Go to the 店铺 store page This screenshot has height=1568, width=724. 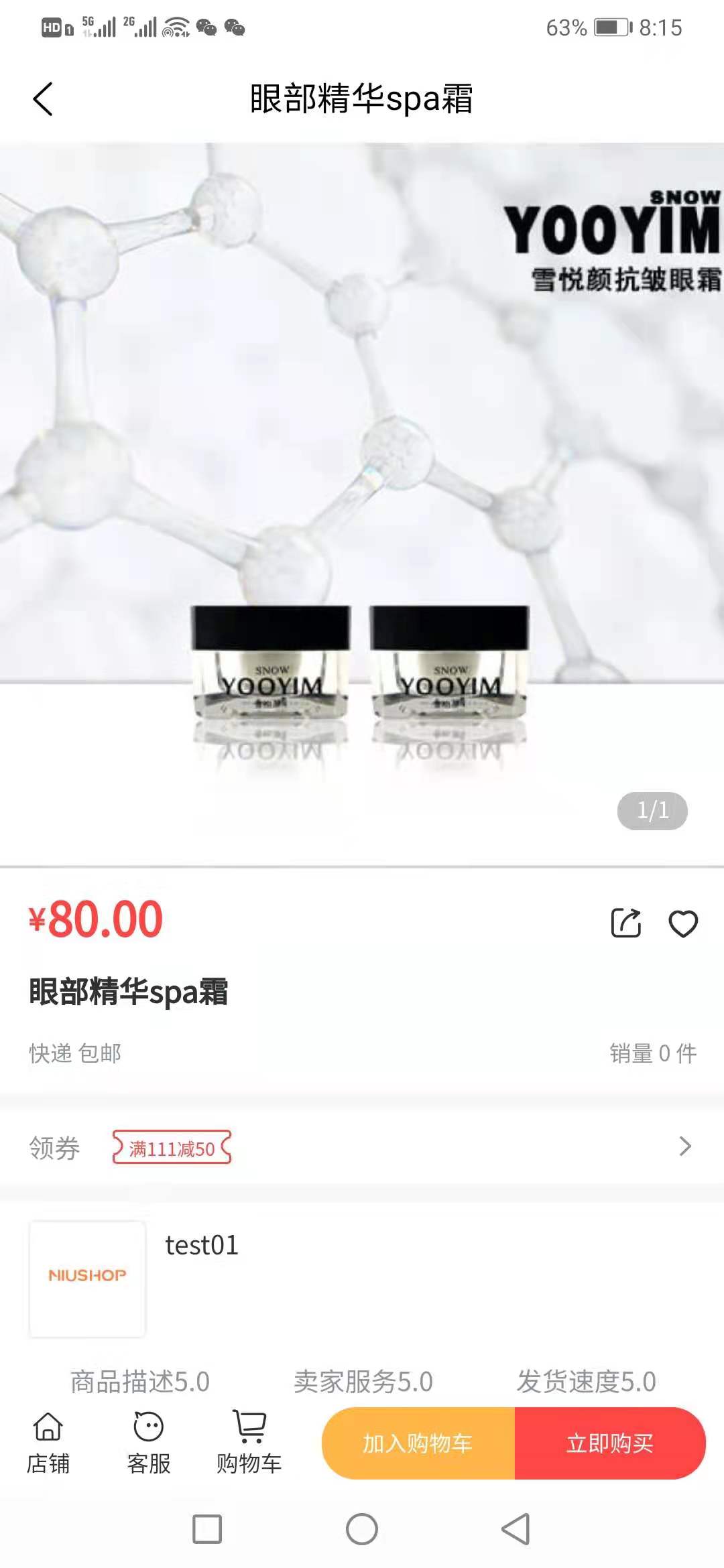tap(48, 1443)
